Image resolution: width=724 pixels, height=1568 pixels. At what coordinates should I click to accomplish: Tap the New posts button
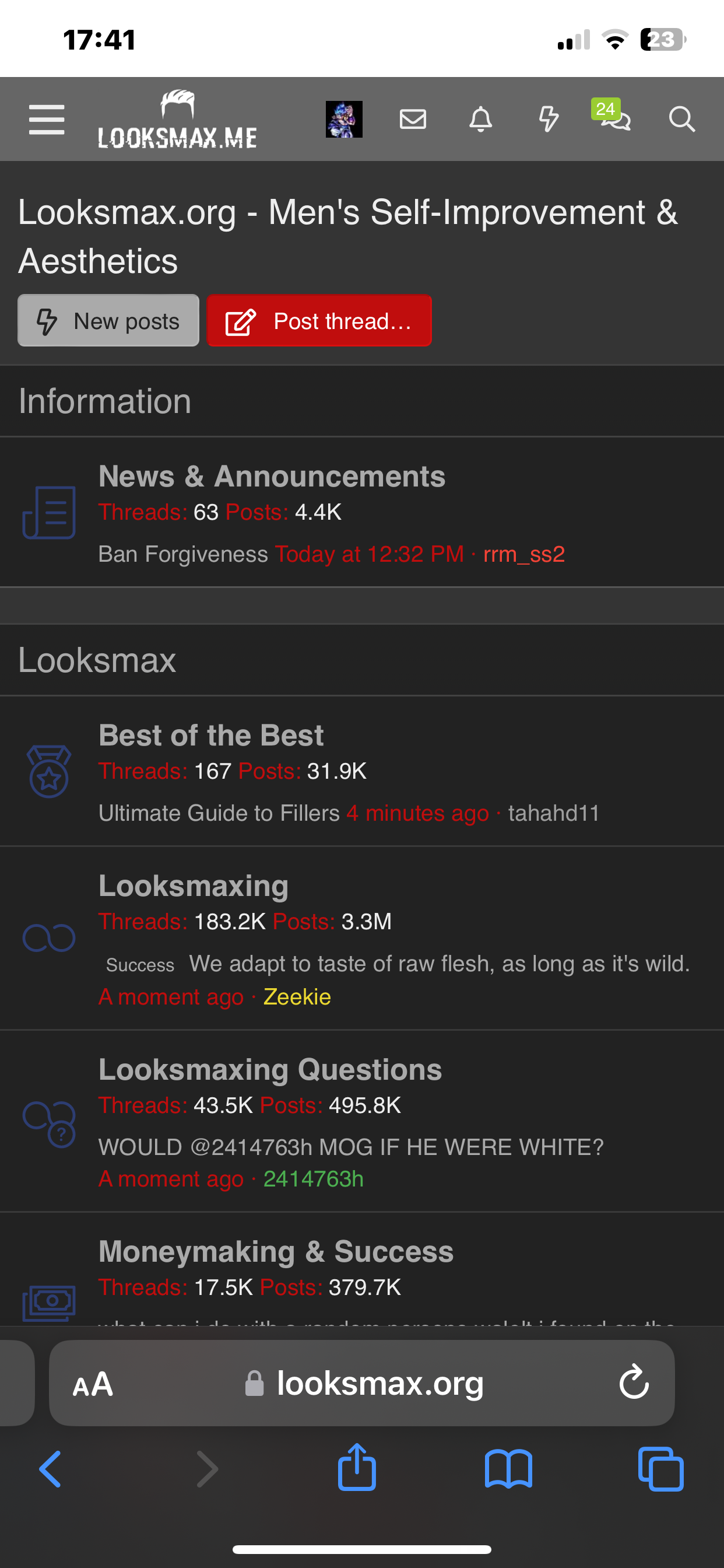pyautogui.click(x=108, y=321)
